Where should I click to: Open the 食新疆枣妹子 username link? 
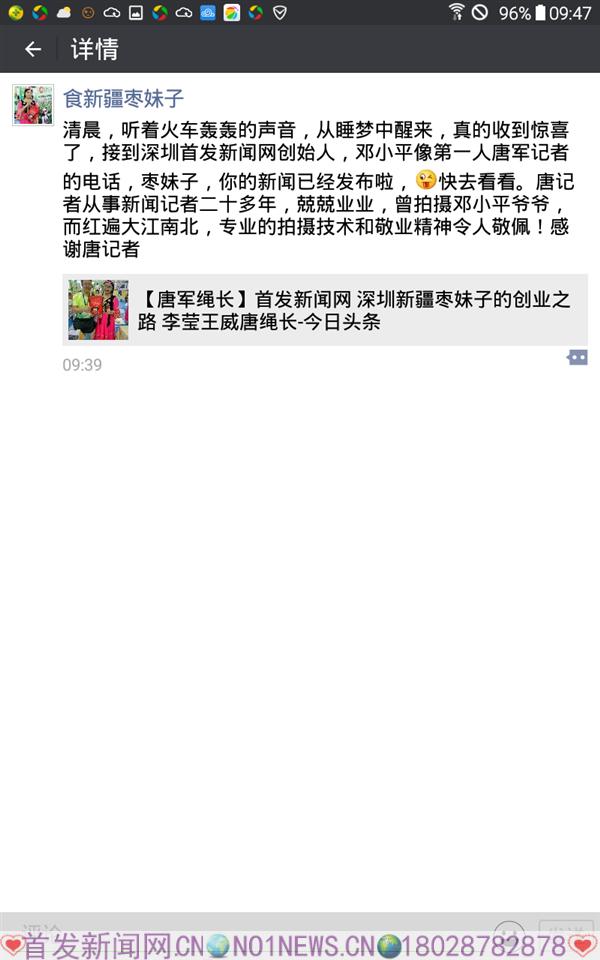coord(124,98)
